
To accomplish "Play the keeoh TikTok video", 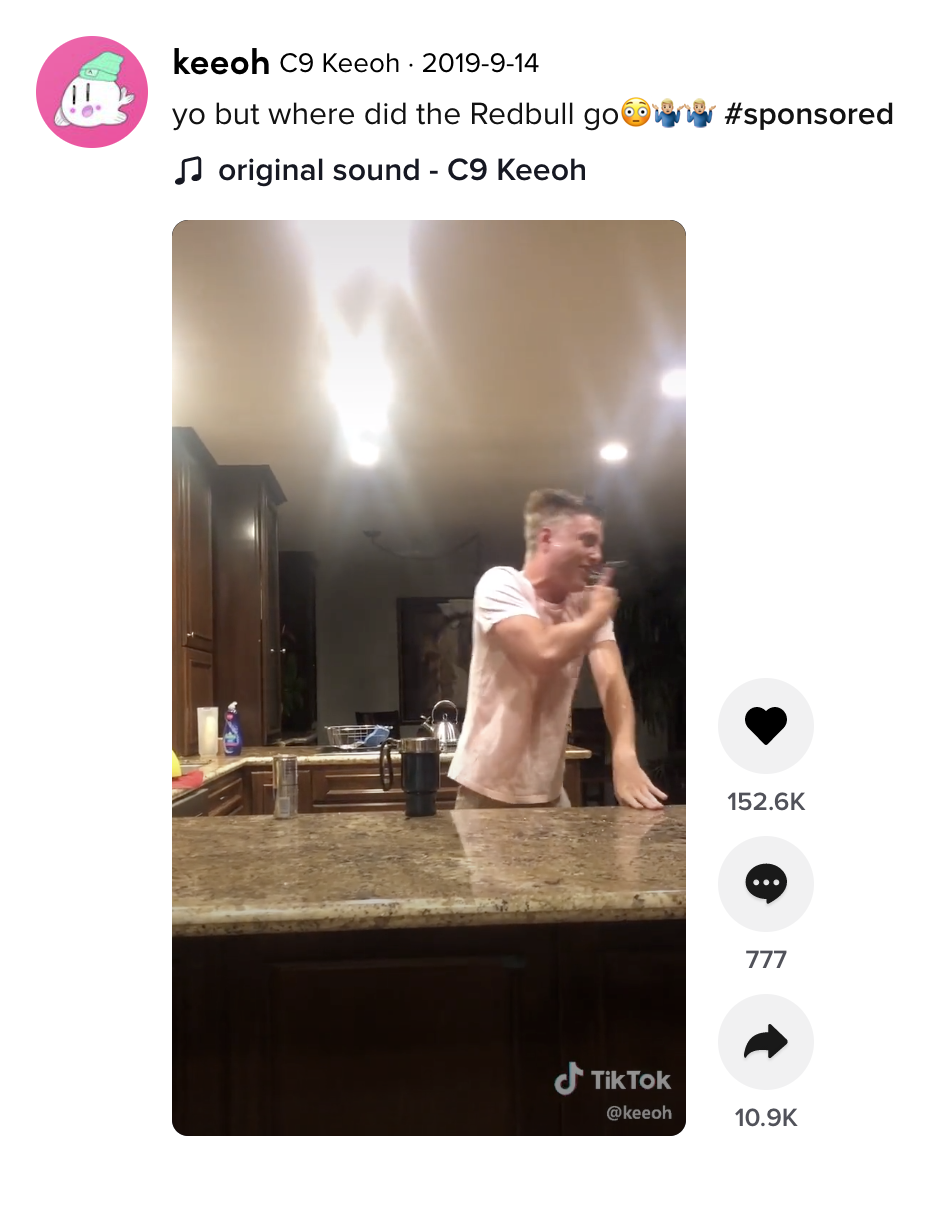I will [x=428, y=677].
